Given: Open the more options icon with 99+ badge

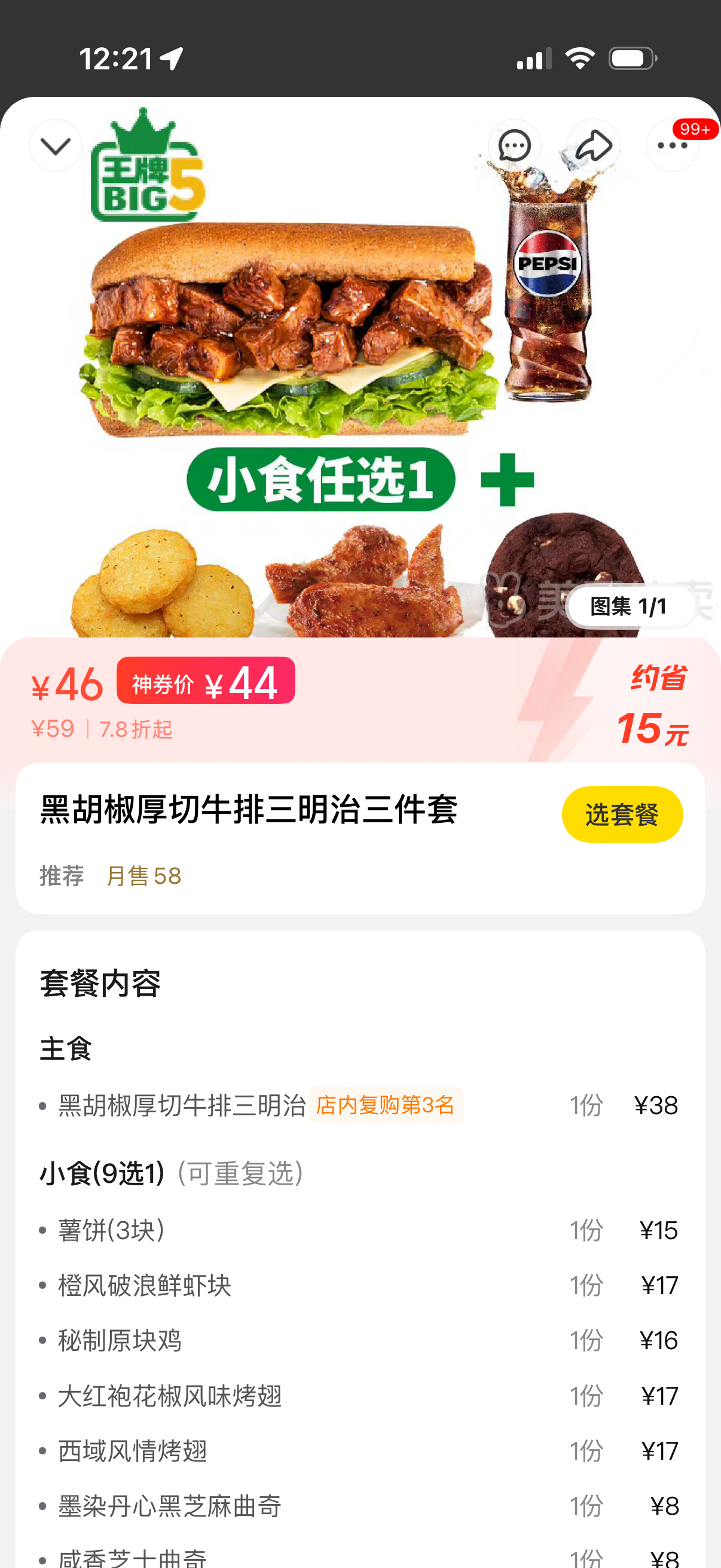Looking at the screenshot, I should click(672, 145).
